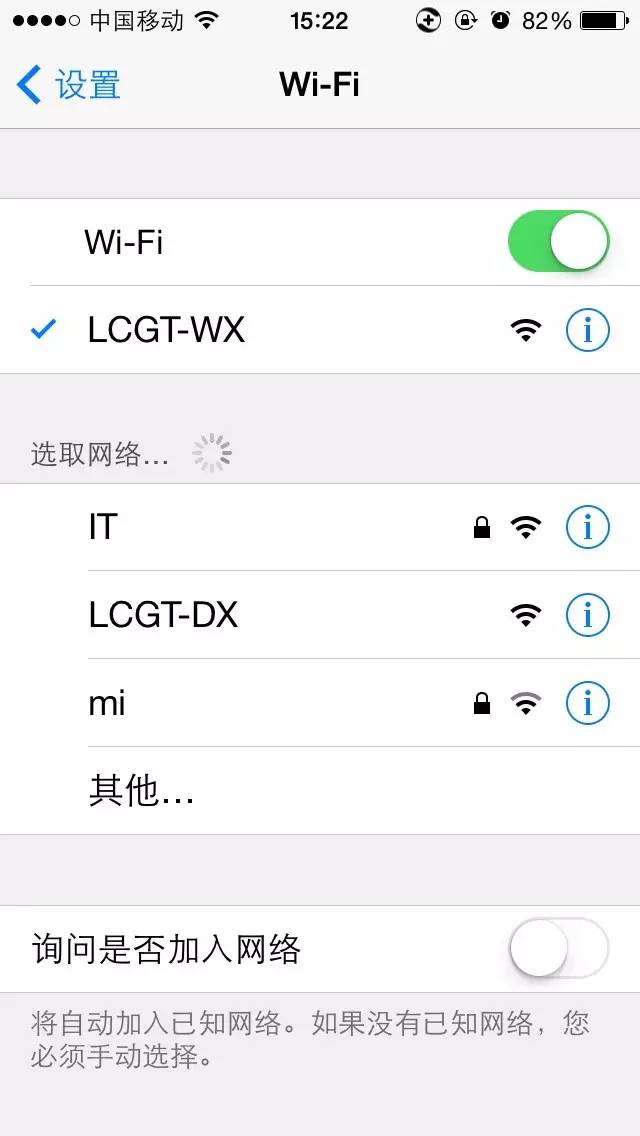The image size is (640, 1136).
Task: Connect to LCGT-DX
Action: point(320,615)
